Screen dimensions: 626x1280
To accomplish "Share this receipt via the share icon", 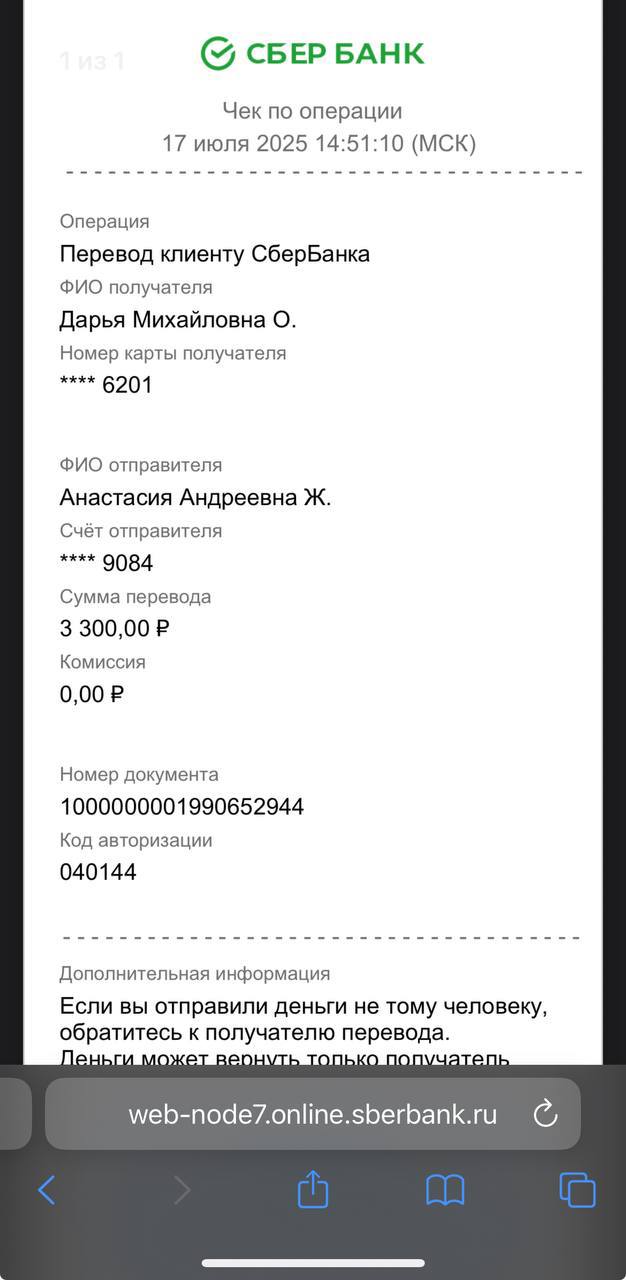I will click(313, 1189).
